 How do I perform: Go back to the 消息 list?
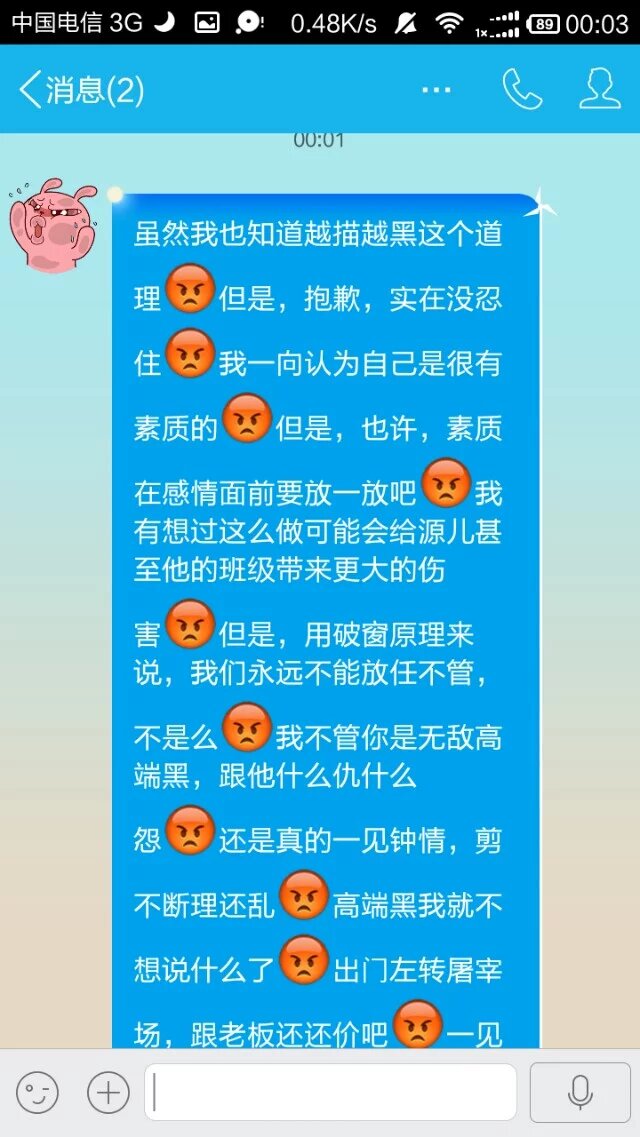click(x=80, y=91)
